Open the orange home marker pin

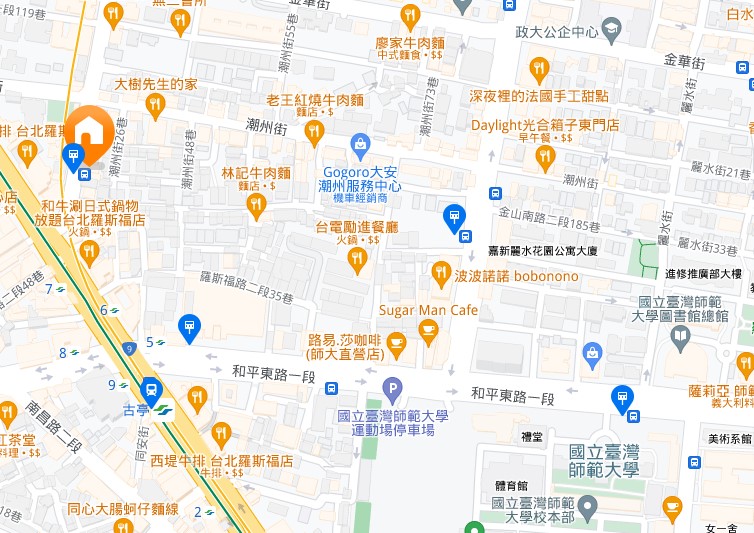point(88,132)
